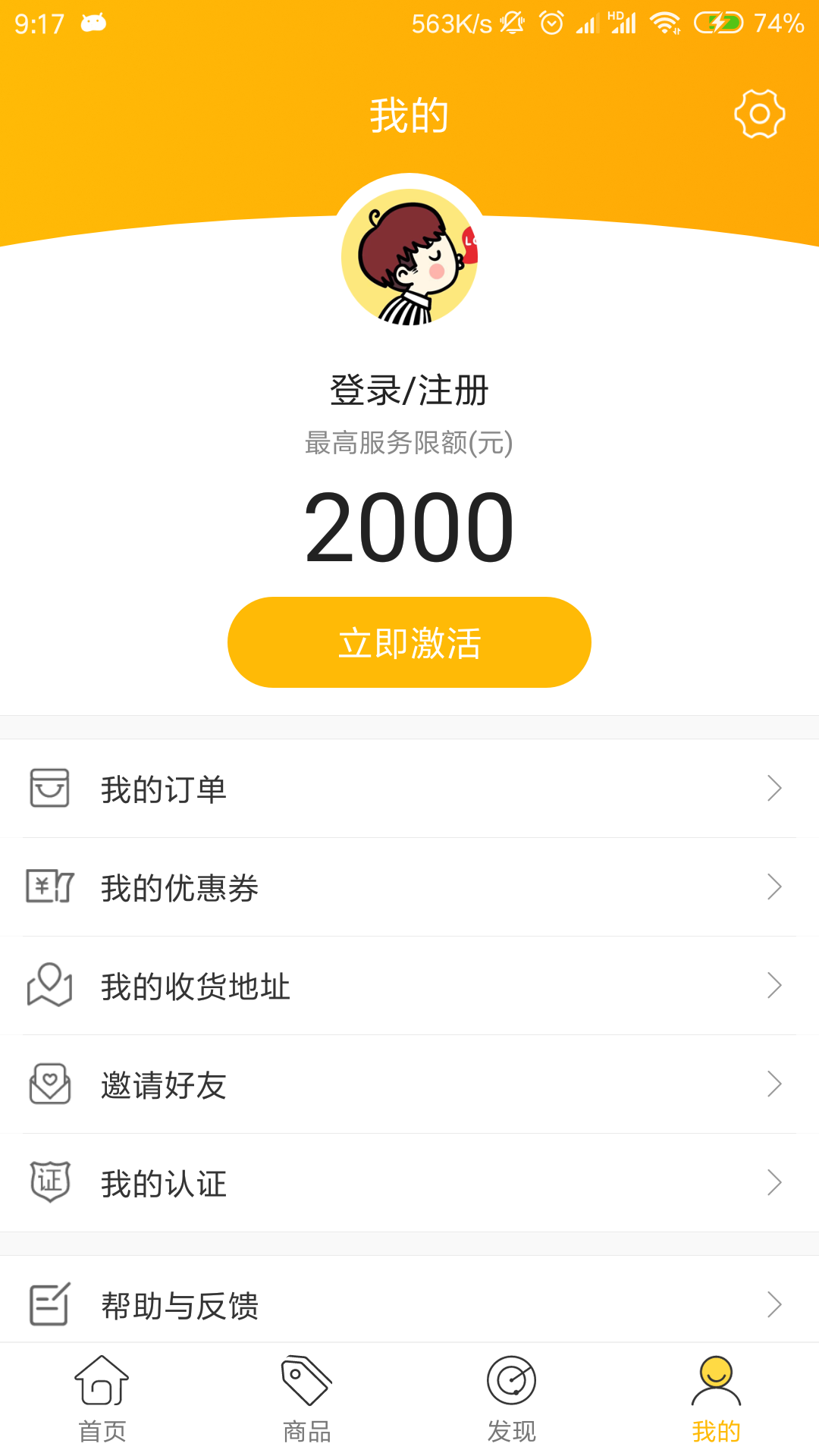Switch to the 首页 tab
819x1456 pixels.
click(101, 1403)
